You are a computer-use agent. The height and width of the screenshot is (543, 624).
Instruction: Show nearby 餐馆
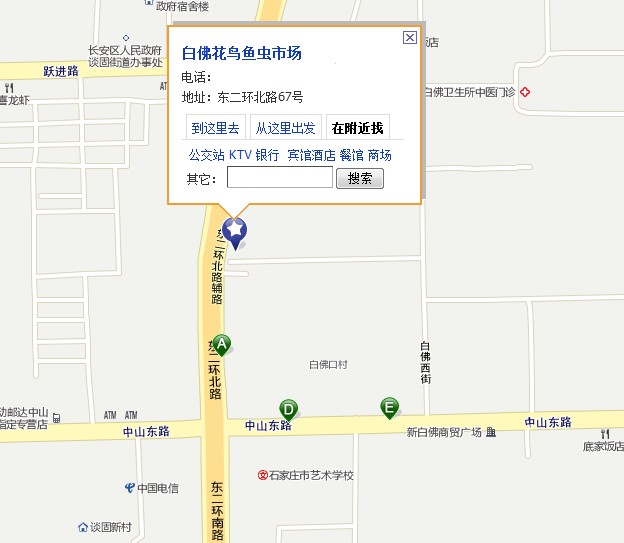(x=351, y=155)
